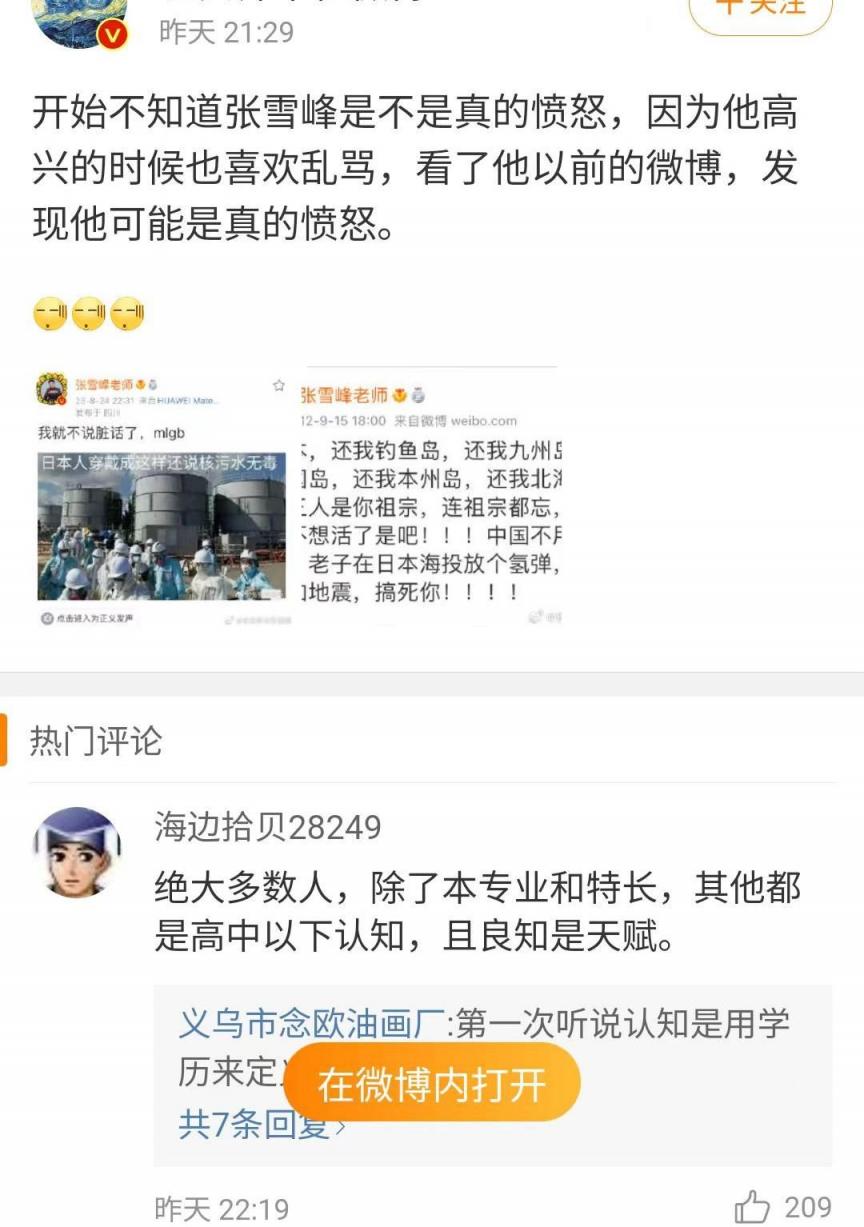
Task: Expand 共7条回复 replies
Action: [262, 1125]
